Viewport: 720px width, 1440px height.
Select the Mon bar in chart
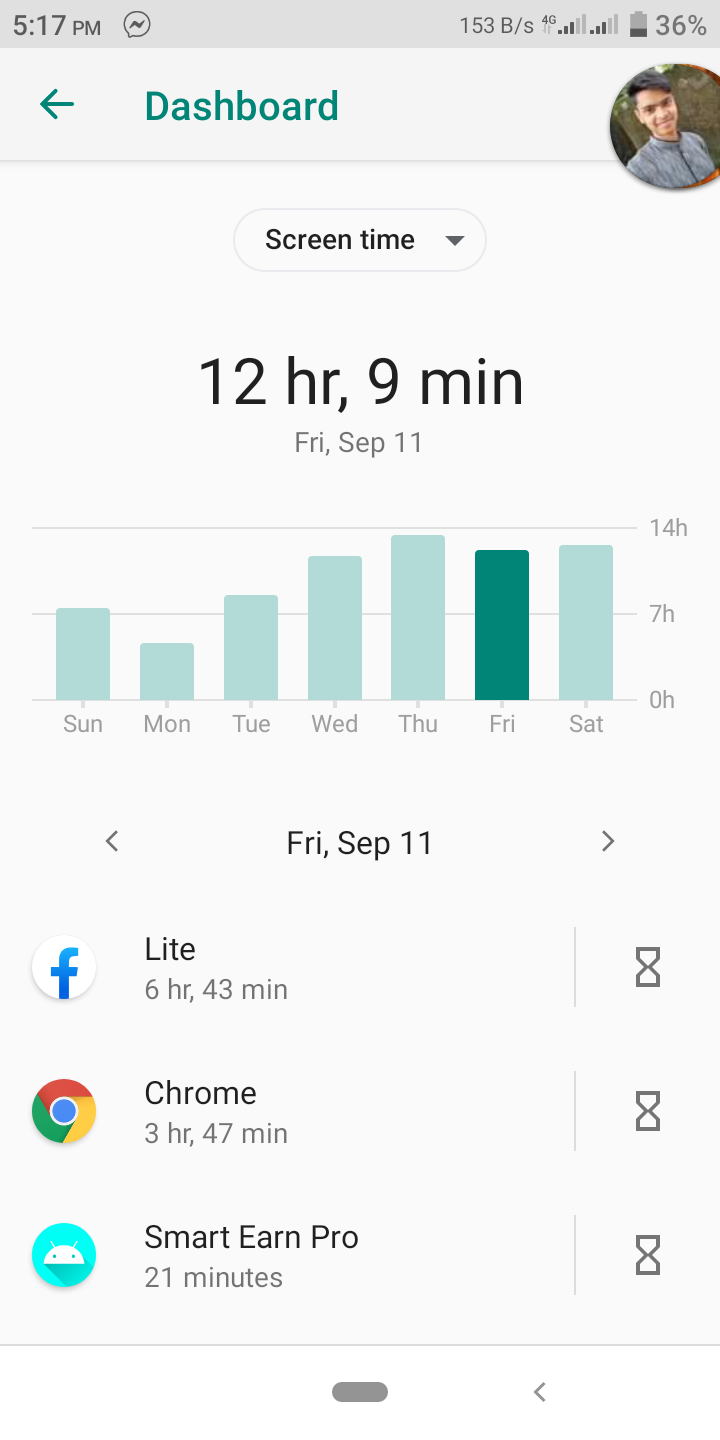pyautogui.click(x=167, y=671)
